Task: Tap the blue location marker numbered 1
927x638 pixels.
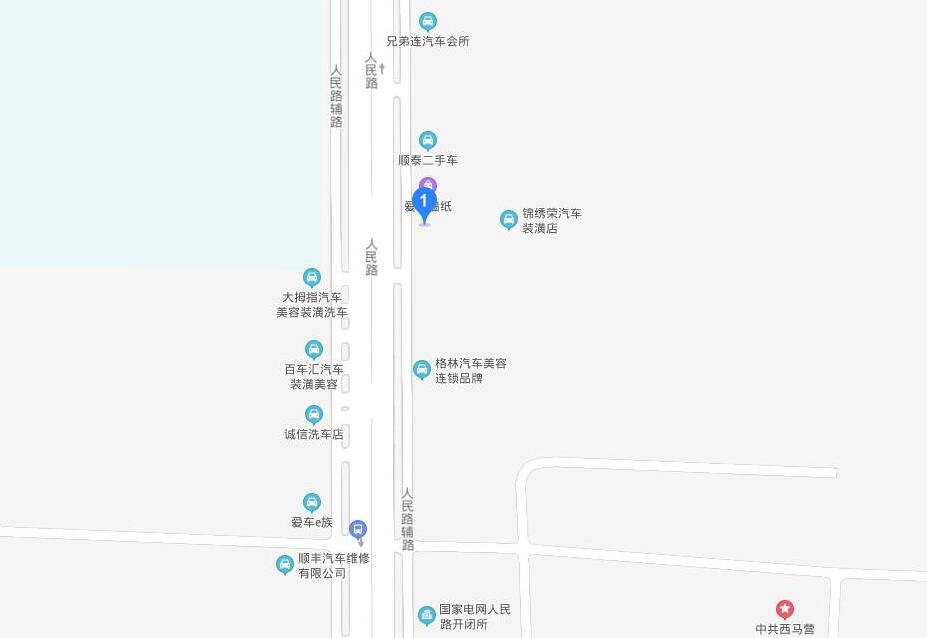Action: (424, 204)
